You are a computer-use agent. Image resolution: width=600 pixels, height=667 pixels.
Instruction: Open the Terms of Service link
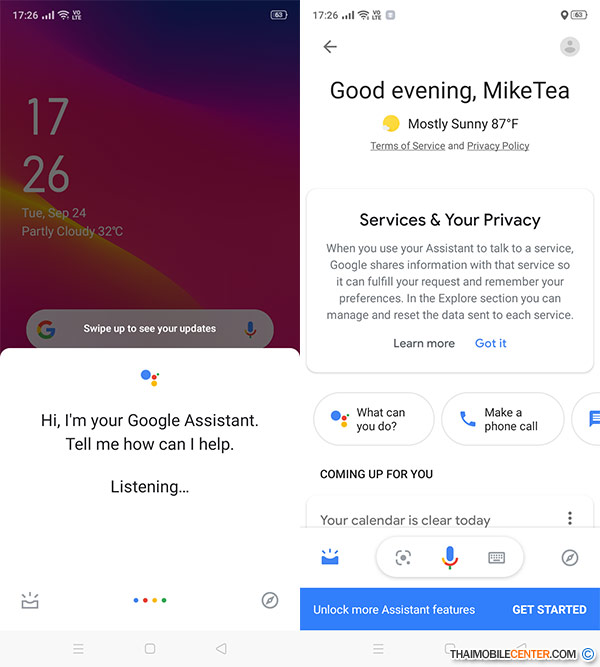pos(407,146)
